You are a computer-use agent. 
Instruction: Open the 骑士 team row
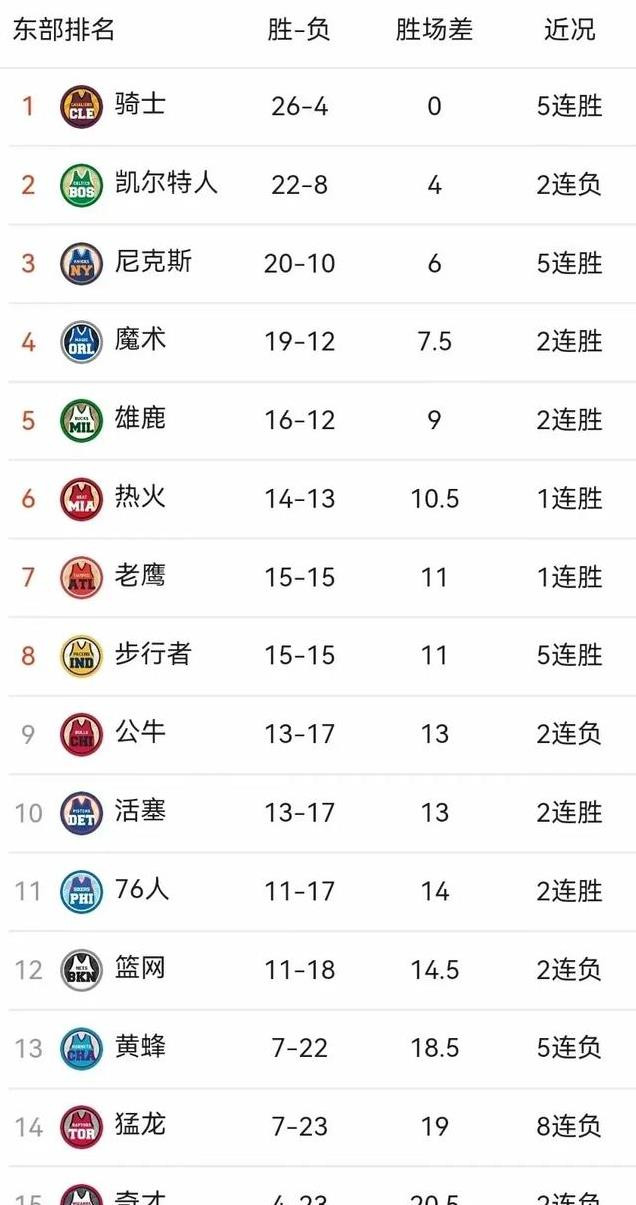pyautogui.click(x=318, y=106)
